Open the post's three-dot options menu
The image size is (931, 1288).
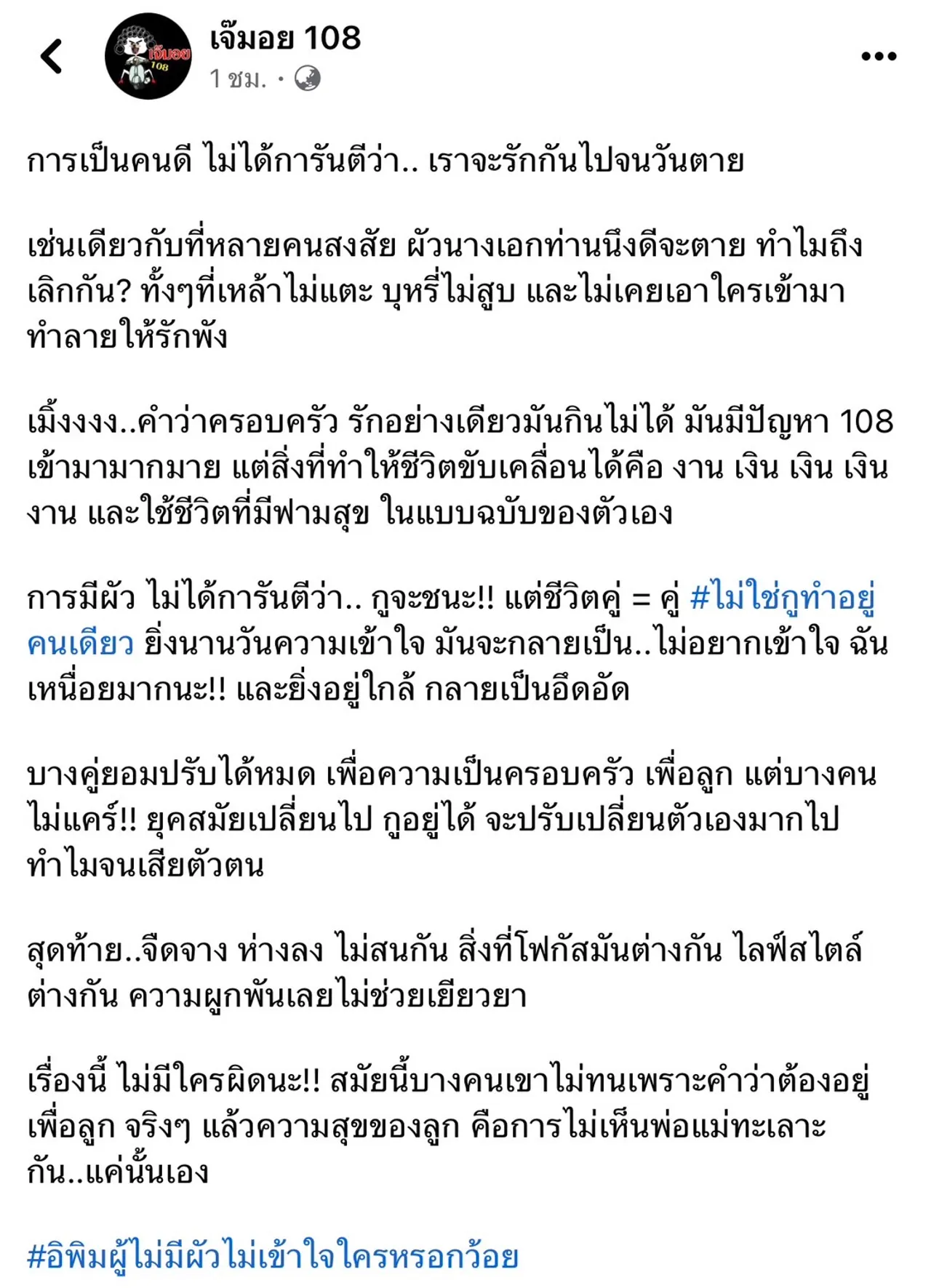click(x=878, y=57)
